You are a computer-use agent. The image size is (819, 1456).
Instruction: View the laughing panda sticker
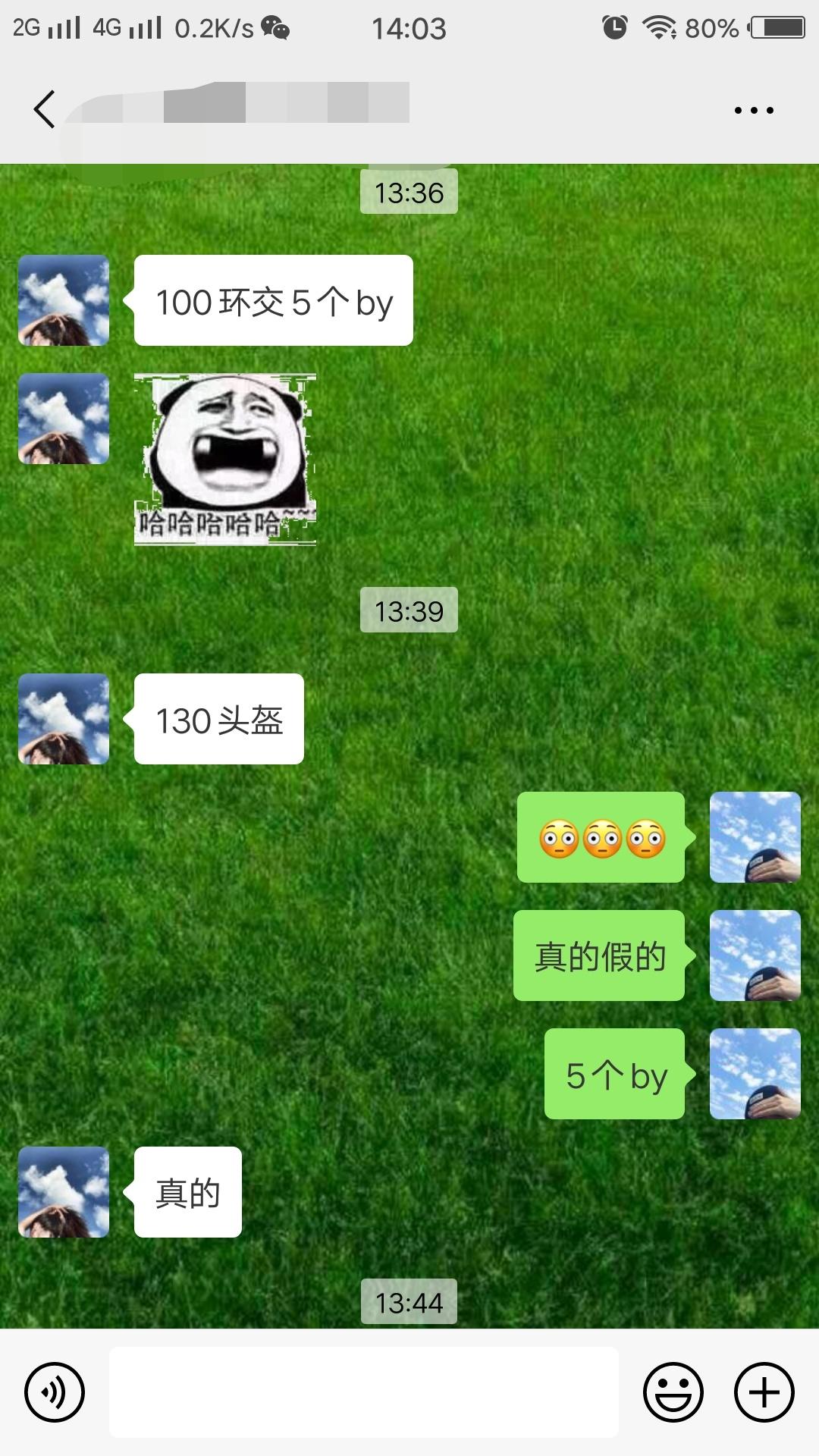225,460
